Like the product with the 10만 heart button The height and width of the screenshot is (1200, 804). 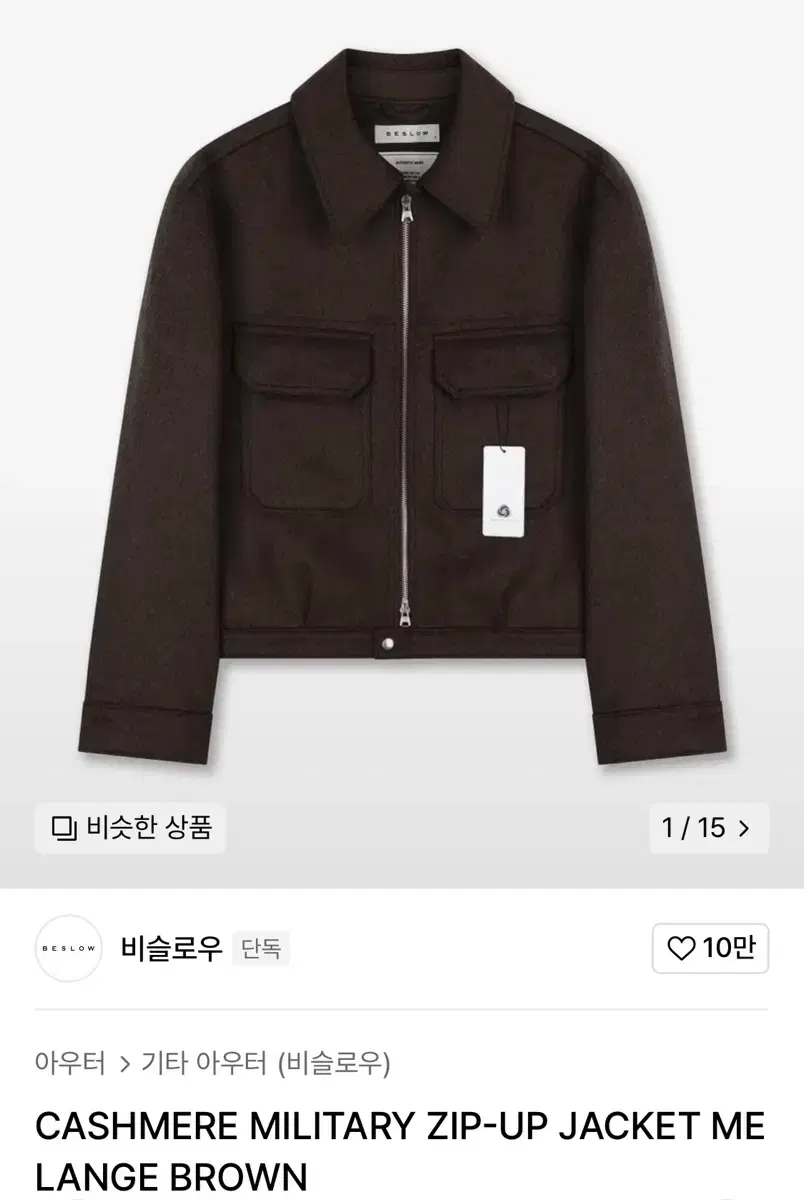[x=710, y=948]
